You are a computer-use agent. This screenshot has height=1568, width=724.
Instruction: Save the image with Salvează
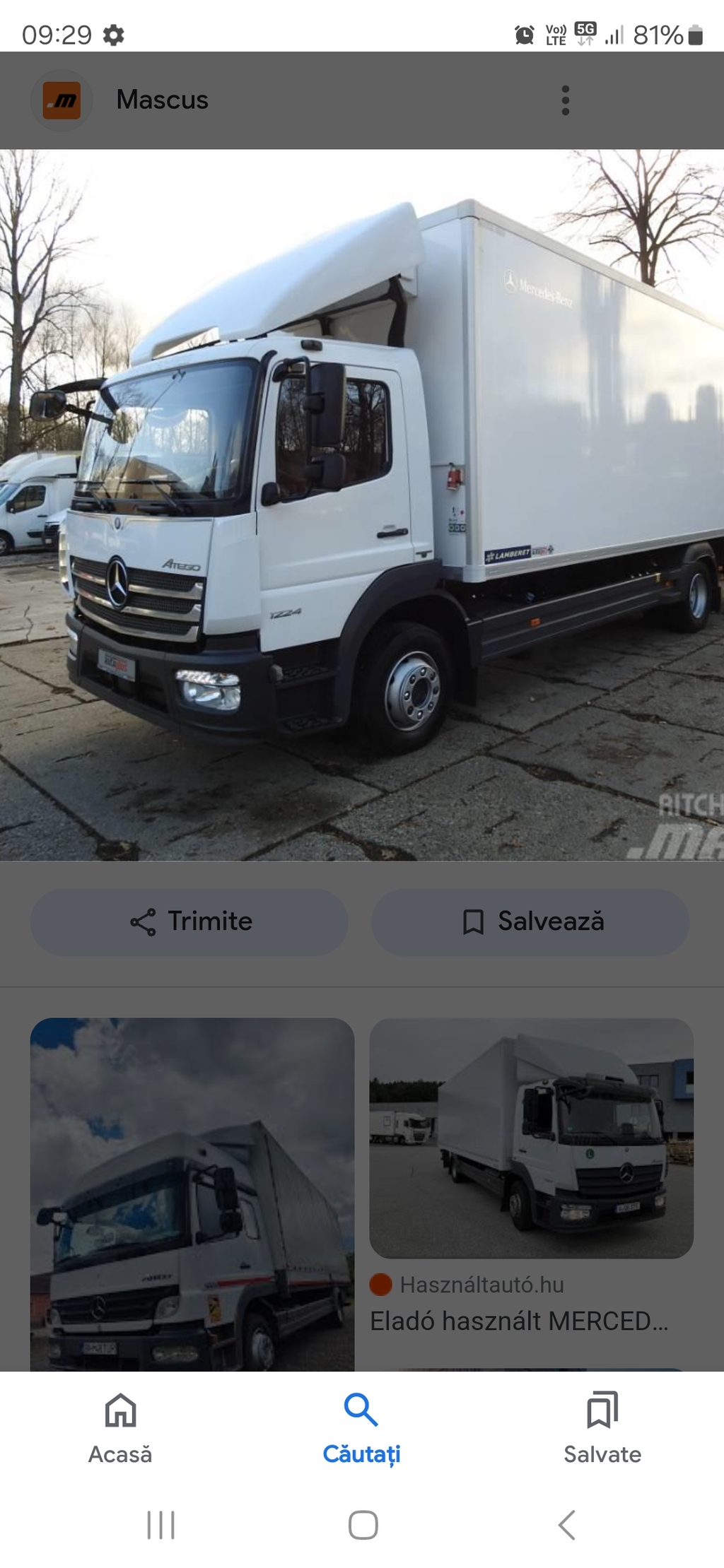click(530, 921)
